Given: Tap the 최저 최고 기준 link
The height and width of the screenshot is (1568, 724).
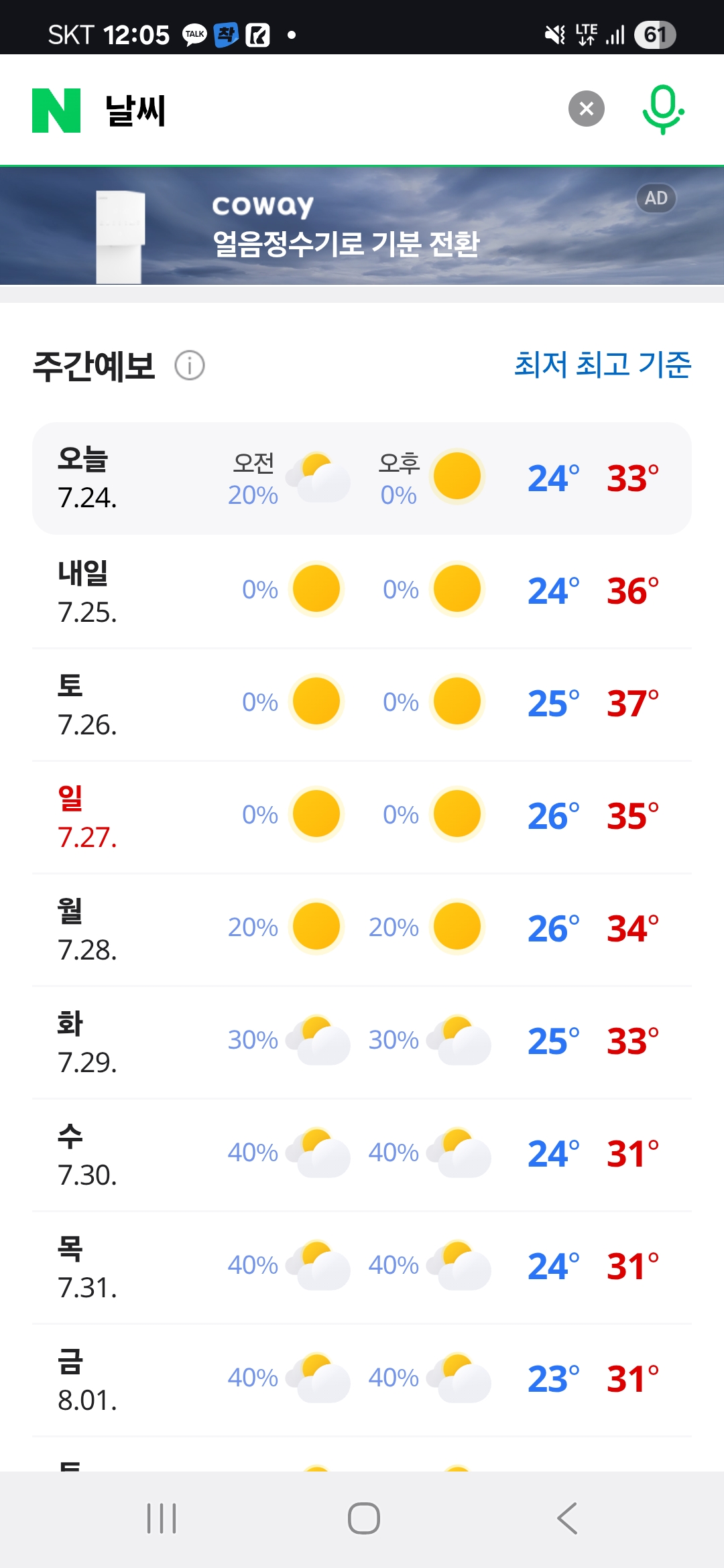Looking at the screenshot, I should click(x=602, y=365).
